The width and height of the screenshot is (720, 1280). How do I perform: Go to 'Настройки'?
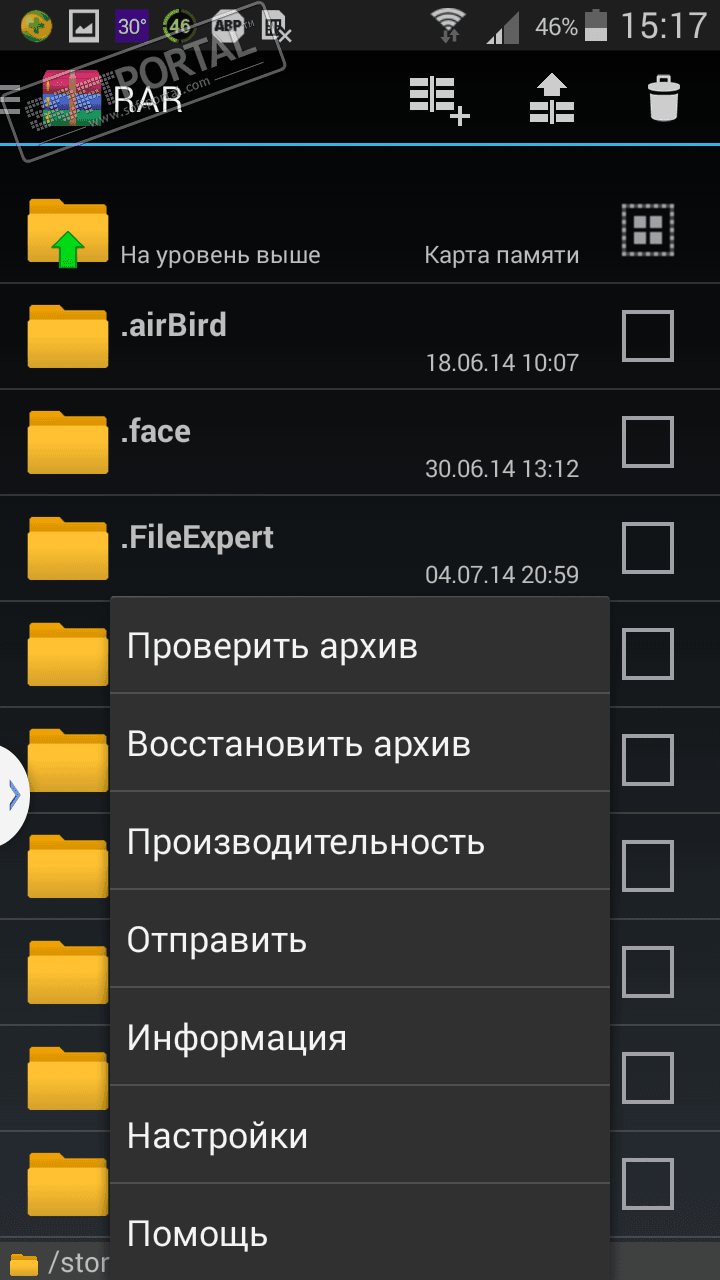click(x=358, y=1136)
